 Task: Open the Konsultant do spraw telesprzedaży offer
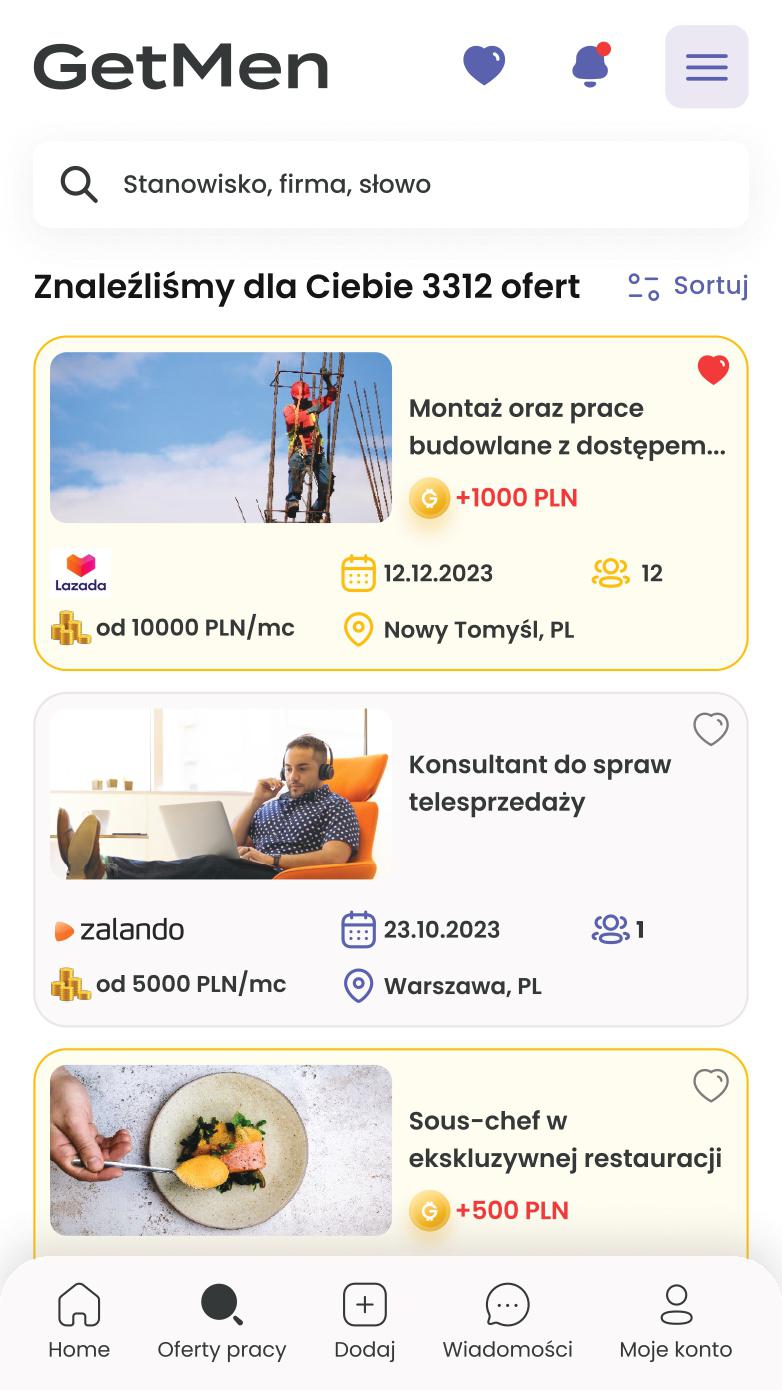tap(540, 783)
